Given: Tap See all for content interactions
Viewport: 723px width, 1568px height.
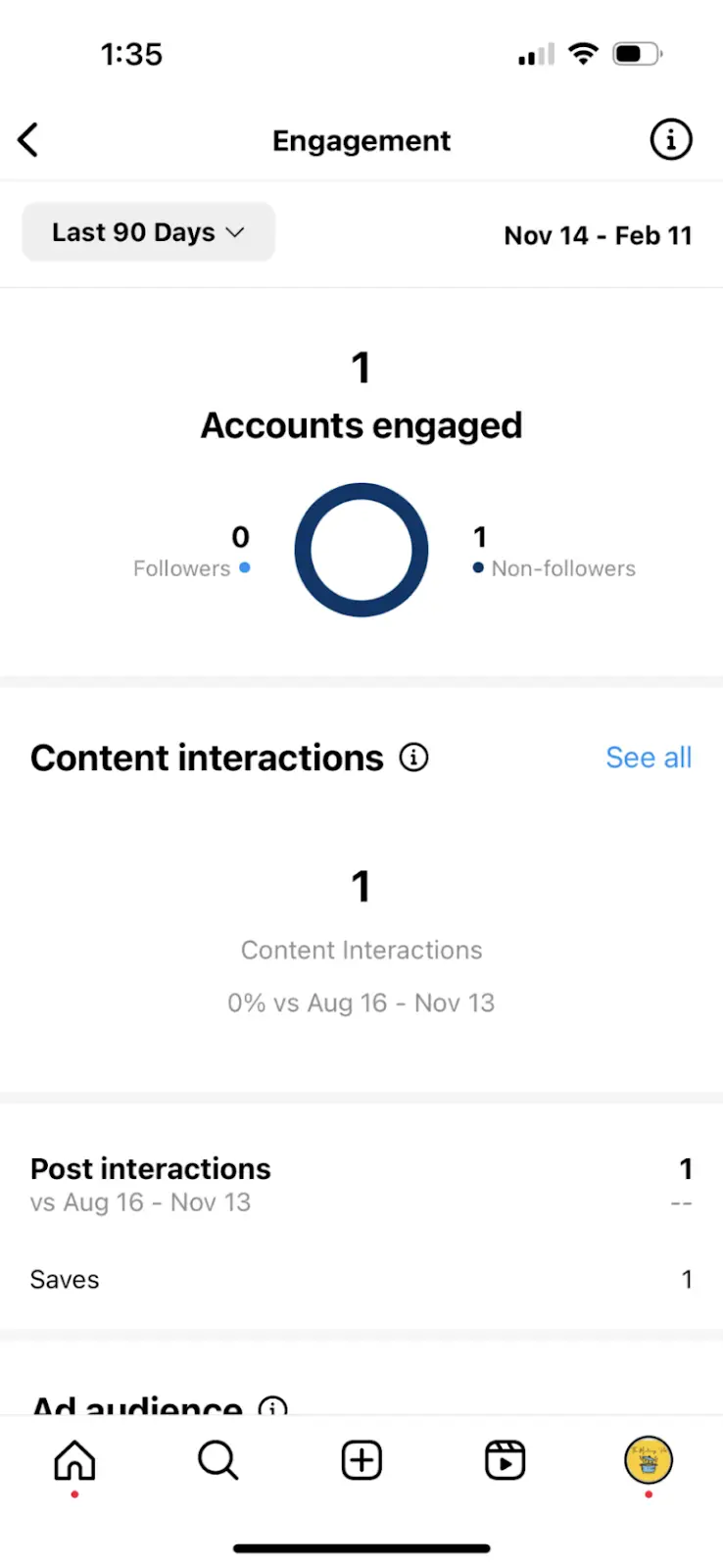Looking at the screenshot, I should click(x=649, y=757).
